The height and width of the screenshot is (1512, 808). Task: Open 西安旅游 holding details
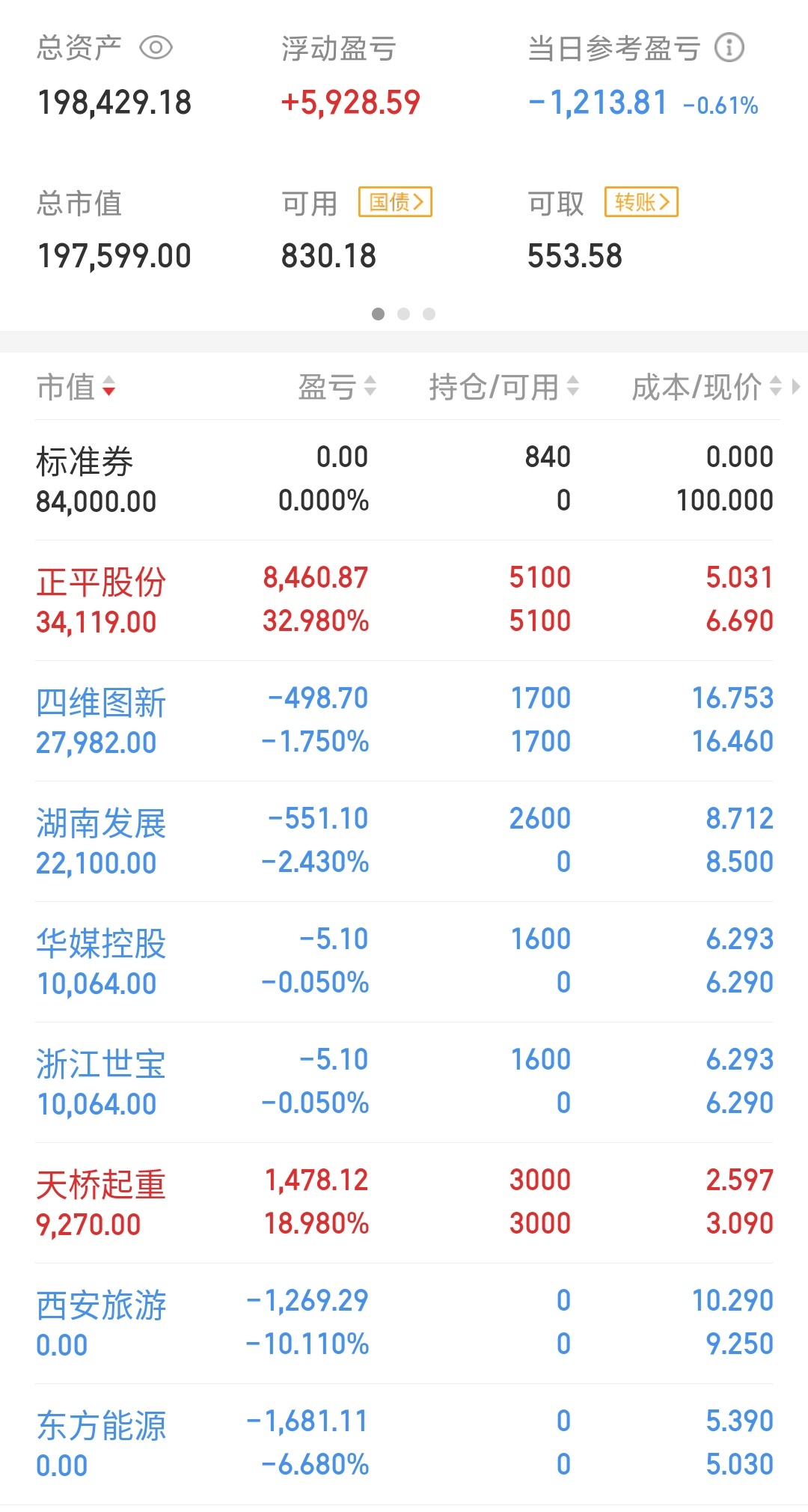404,1323
